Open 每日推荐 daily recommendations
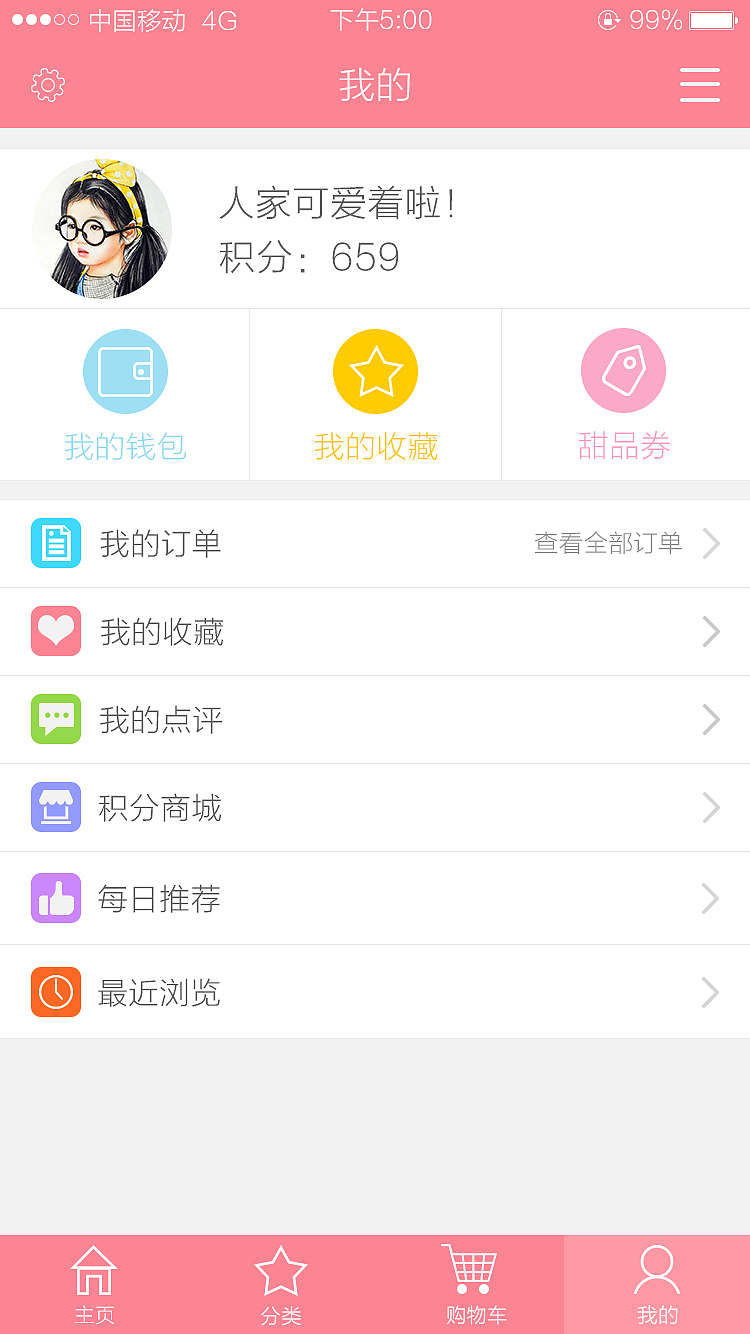This screenshot has width=750, height=1334. pyautogui.click(x=375, y=898)
